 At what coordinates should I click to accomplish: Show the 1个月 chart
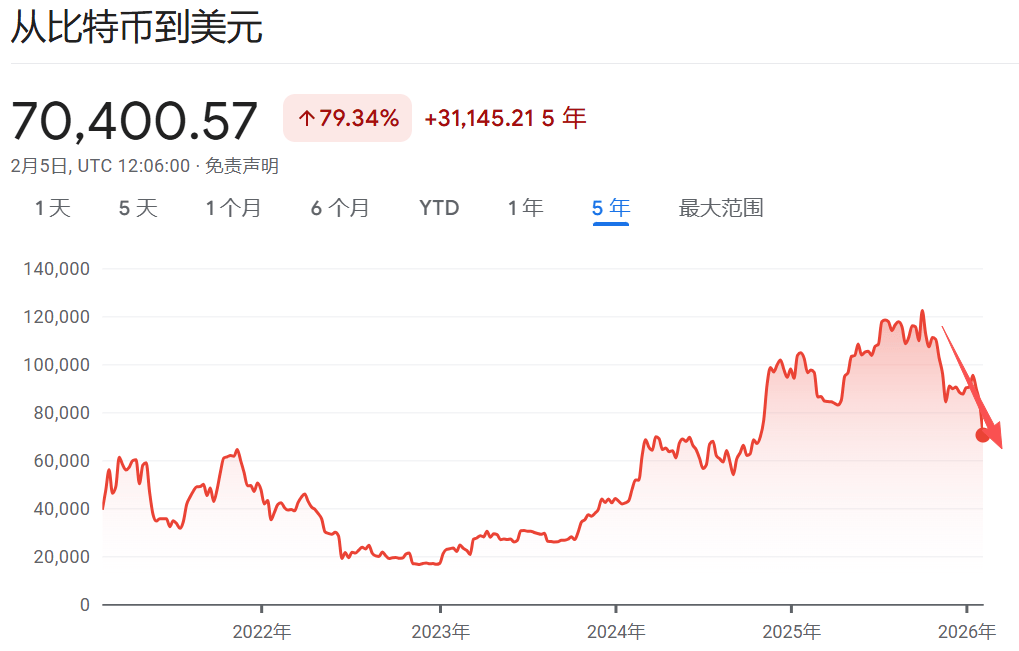pos(233,208)
